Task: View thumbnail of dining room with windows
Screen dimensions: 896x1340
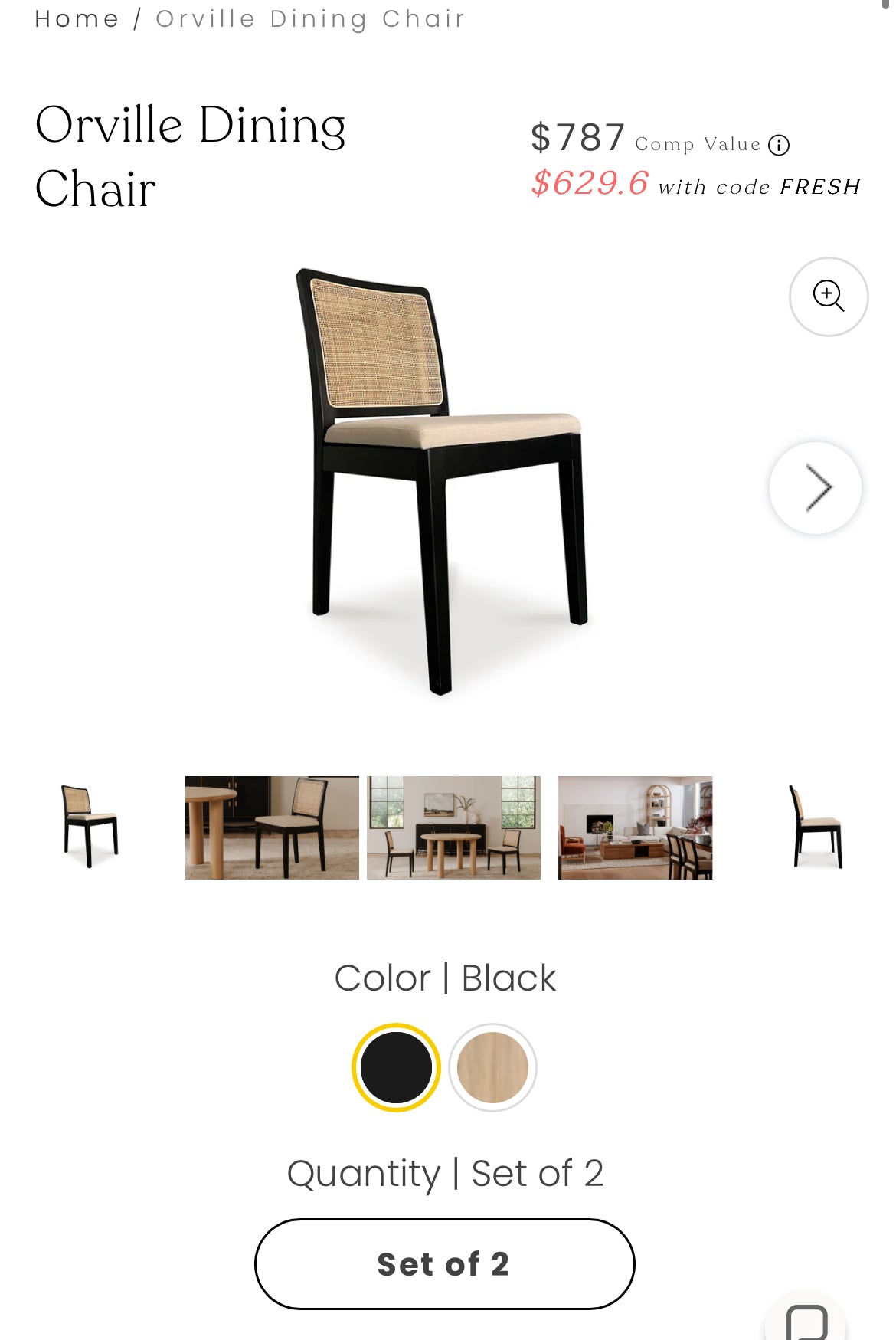Action: (x=453, y=827)
